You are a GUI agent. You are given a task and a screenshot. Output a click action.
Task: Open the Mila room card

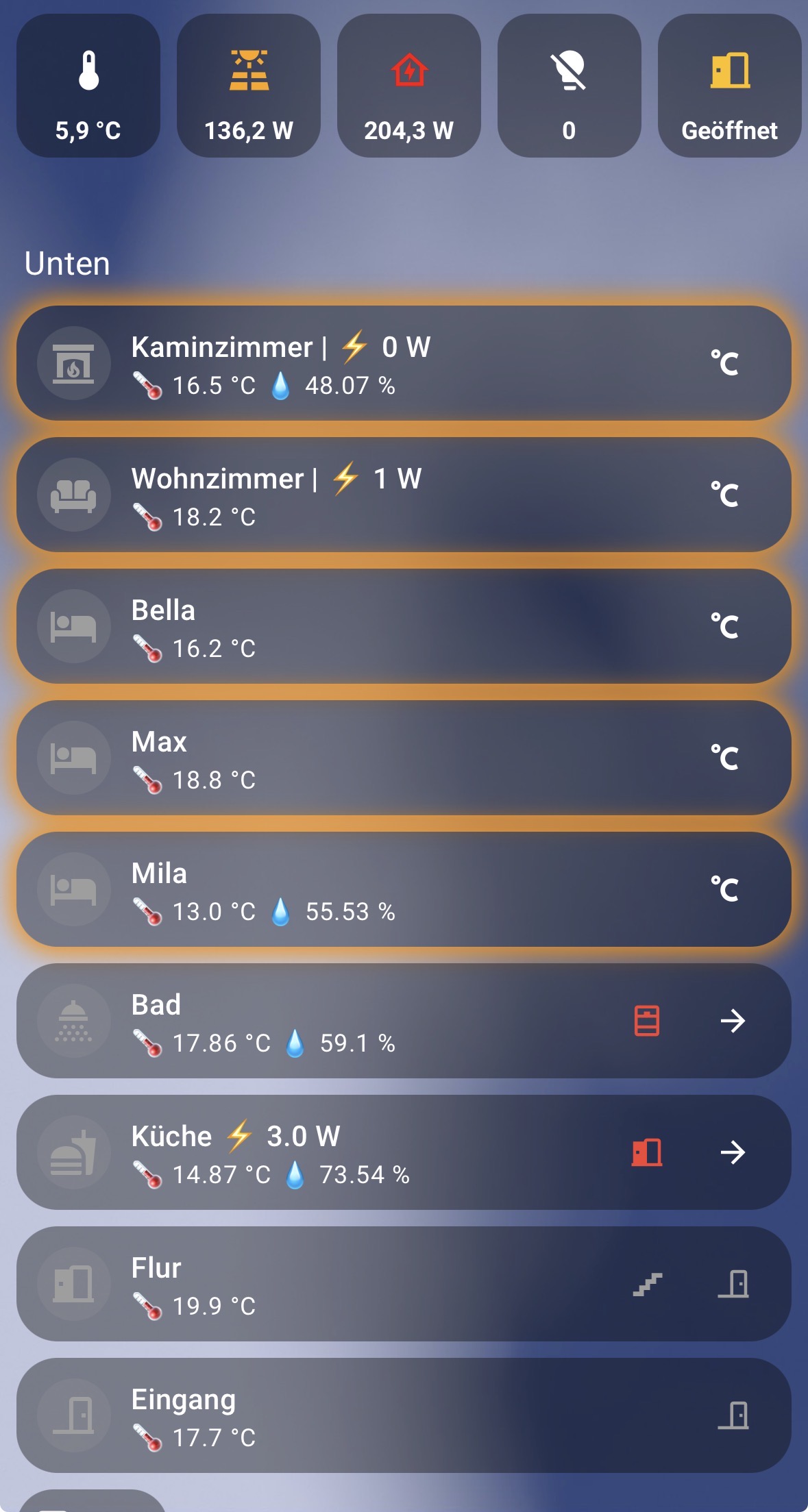click(411, 889)
